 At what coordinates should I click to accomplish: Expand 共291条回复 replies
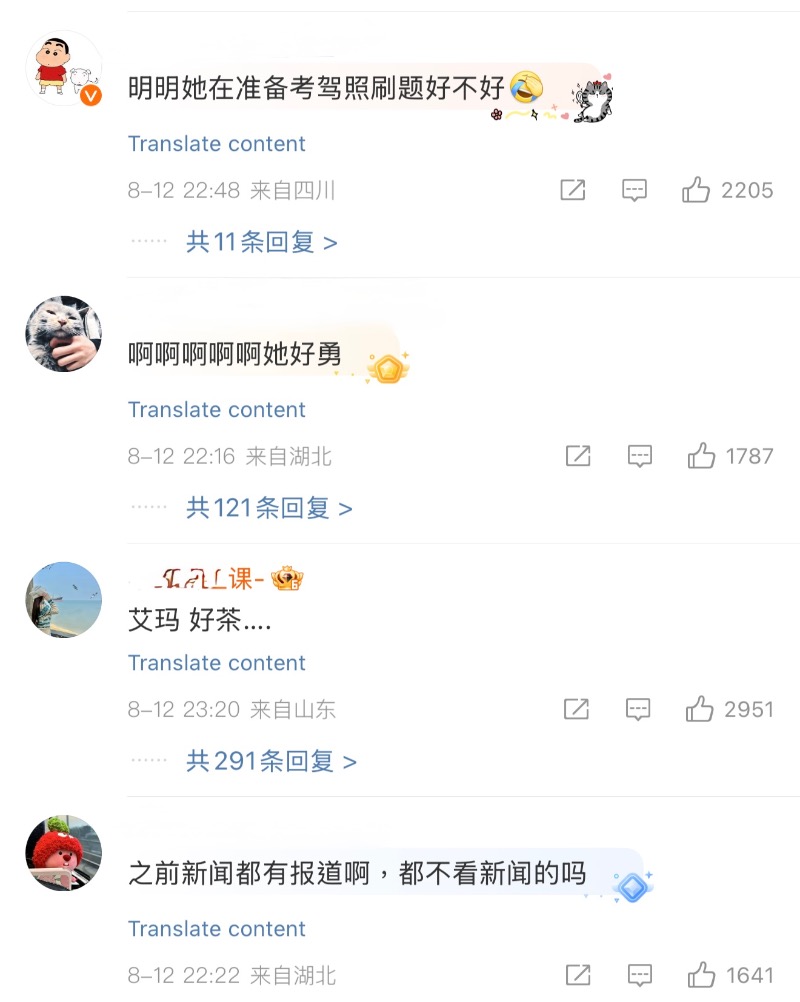271,762
